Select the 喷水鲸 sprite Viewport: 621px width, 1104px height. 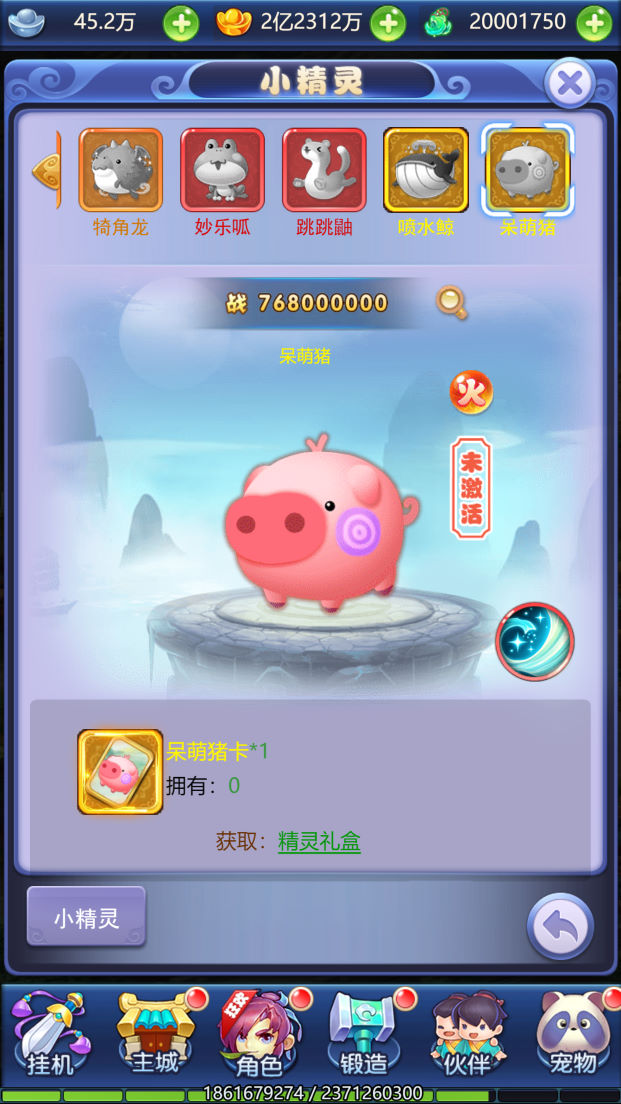pyautogui.click(x=426, y=170)
